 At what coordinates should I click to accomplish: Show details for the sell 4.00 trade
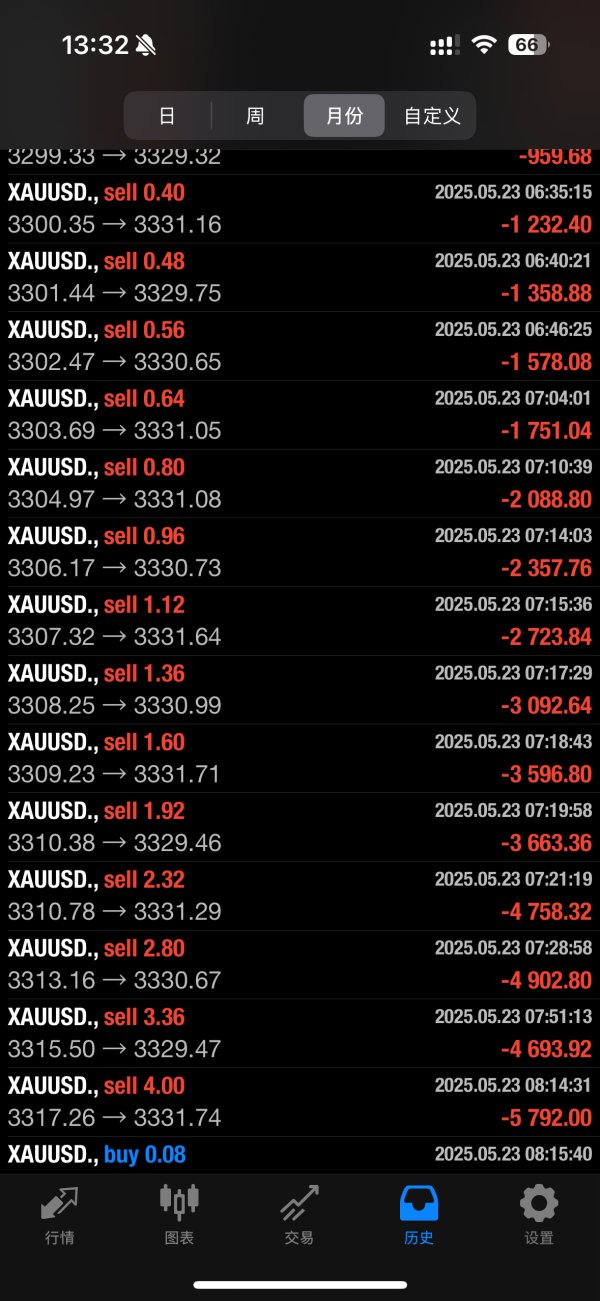[x=300, y=1102]
